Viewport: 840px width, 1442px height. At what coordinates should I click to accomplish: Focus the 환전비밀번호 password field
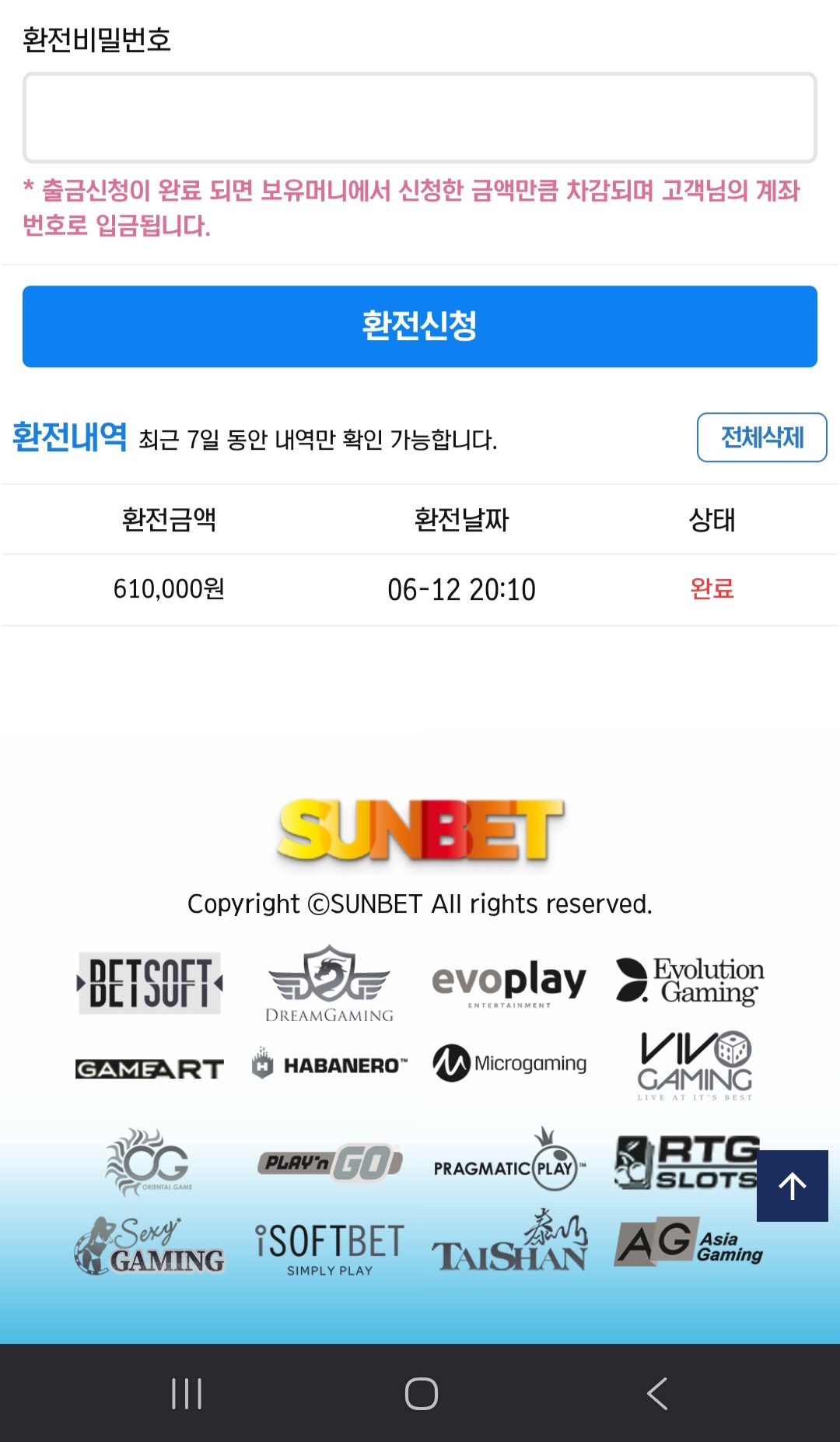click(x=420, y=118)
